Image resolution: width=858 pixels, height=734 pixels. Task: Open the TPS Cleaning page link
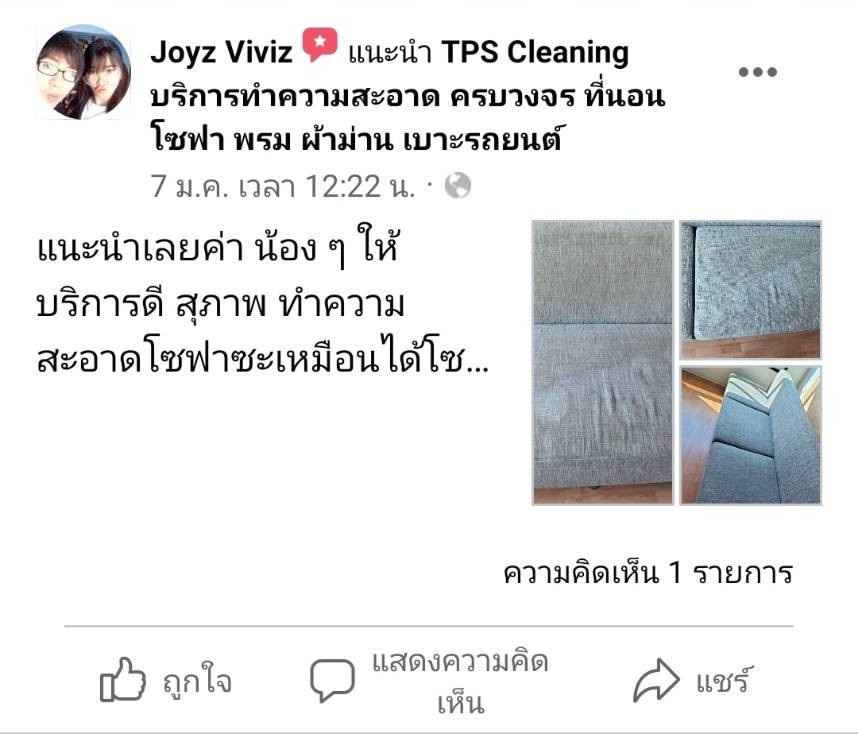point(535,52)
